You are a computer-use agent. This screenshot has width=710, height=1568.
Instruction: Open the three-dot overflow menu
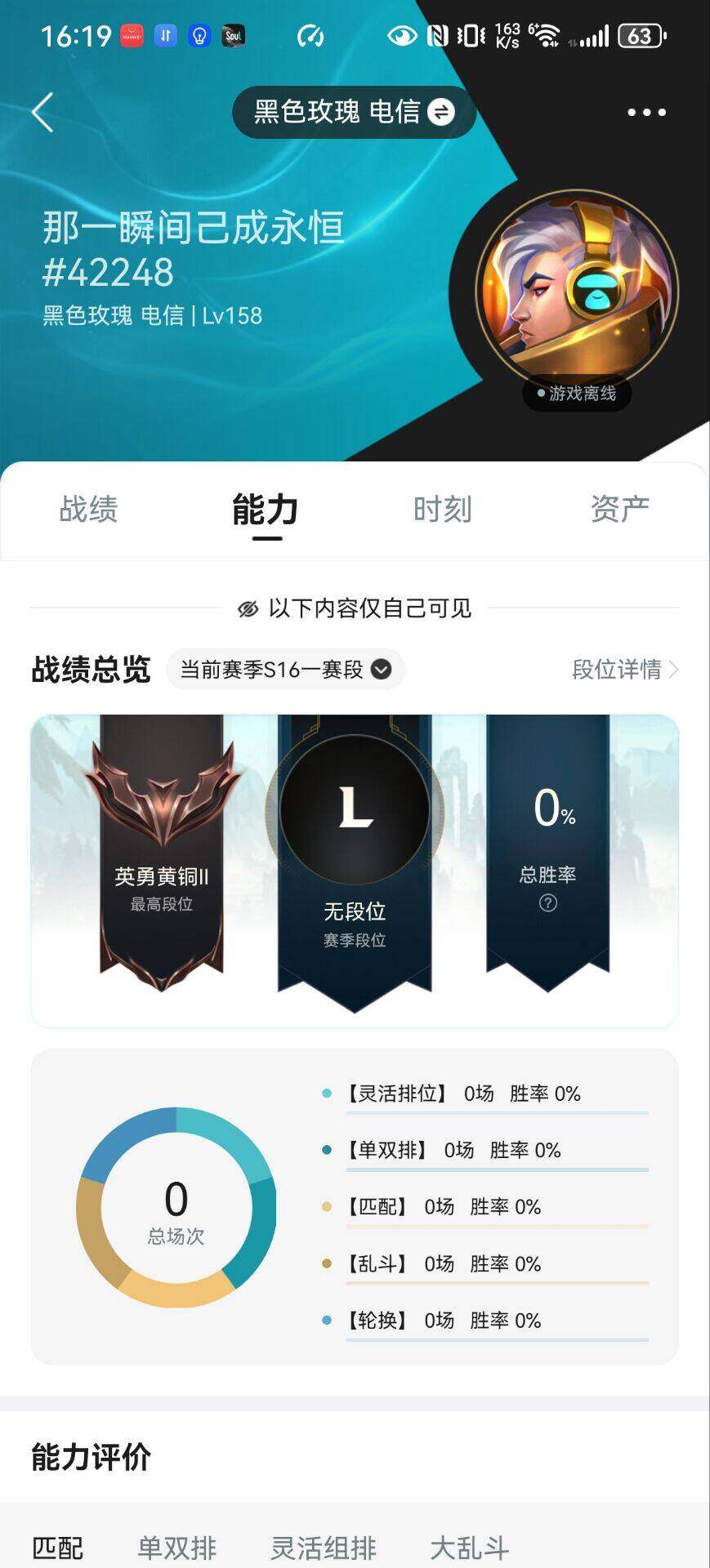(646, 112)
